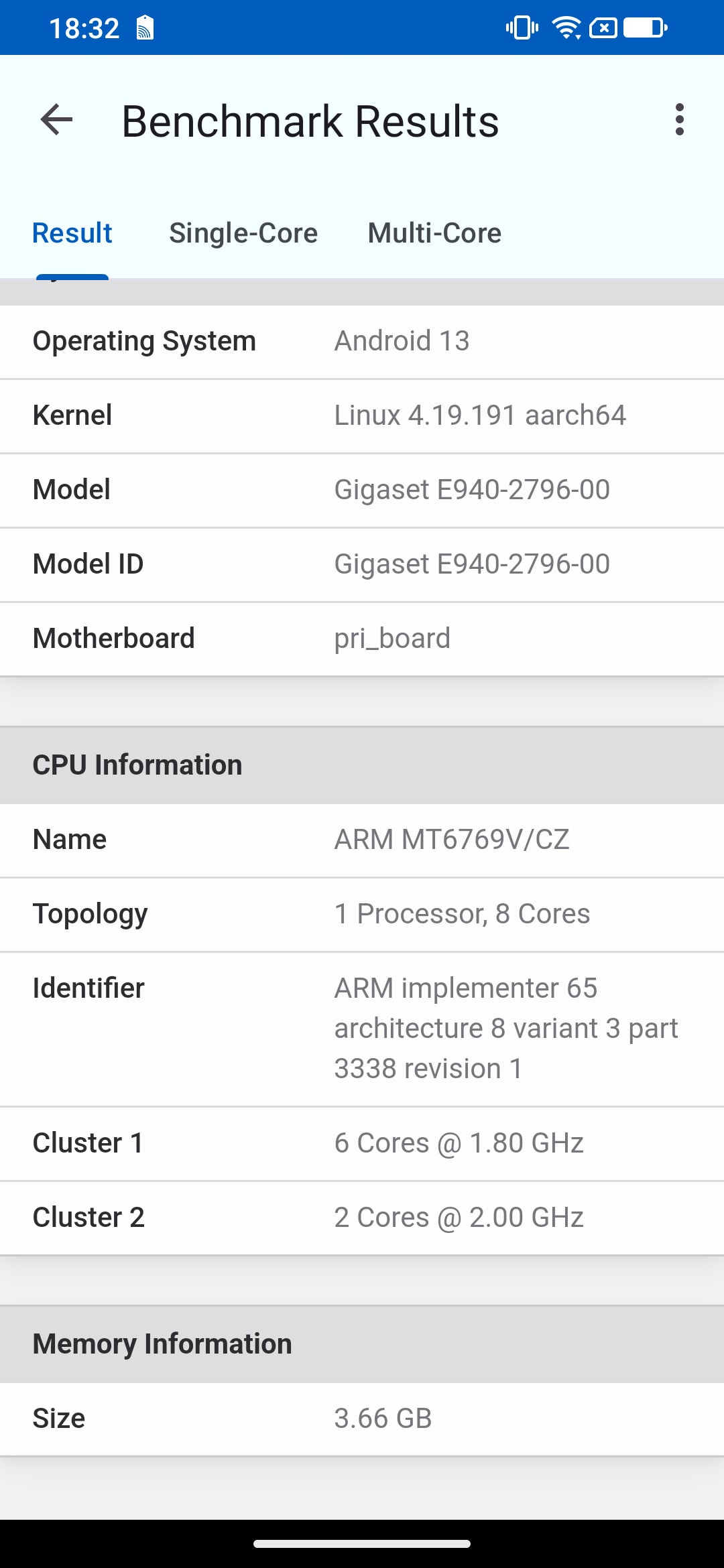This screenshot has width=724, height=1568.
Task: Switch to the Single-Core tab
Action: point(243,233)
